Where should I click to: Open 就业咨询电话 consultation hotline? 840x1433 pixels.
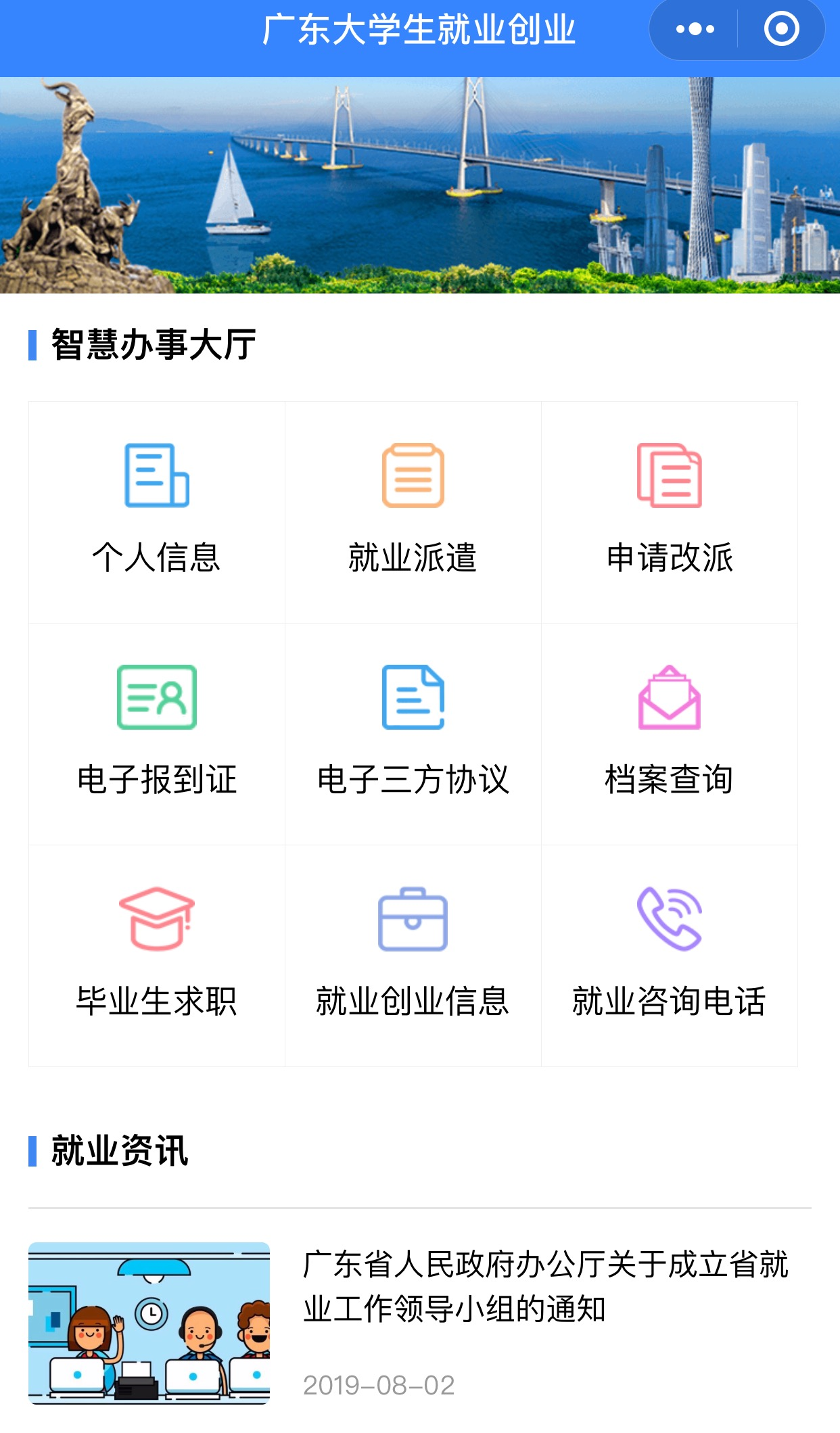tap(669, 955)
